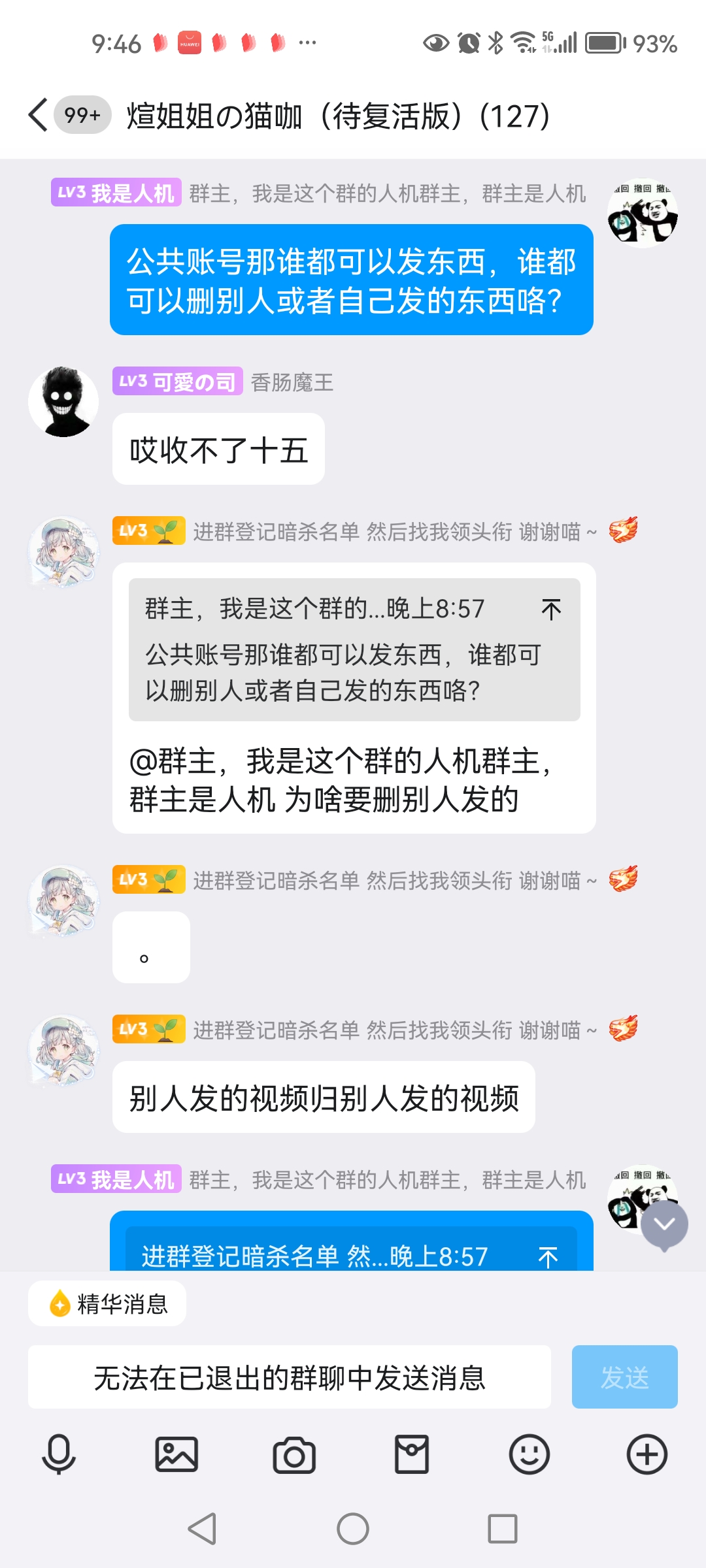Open the panda avatar profile at top

click(x=642, y=213)
